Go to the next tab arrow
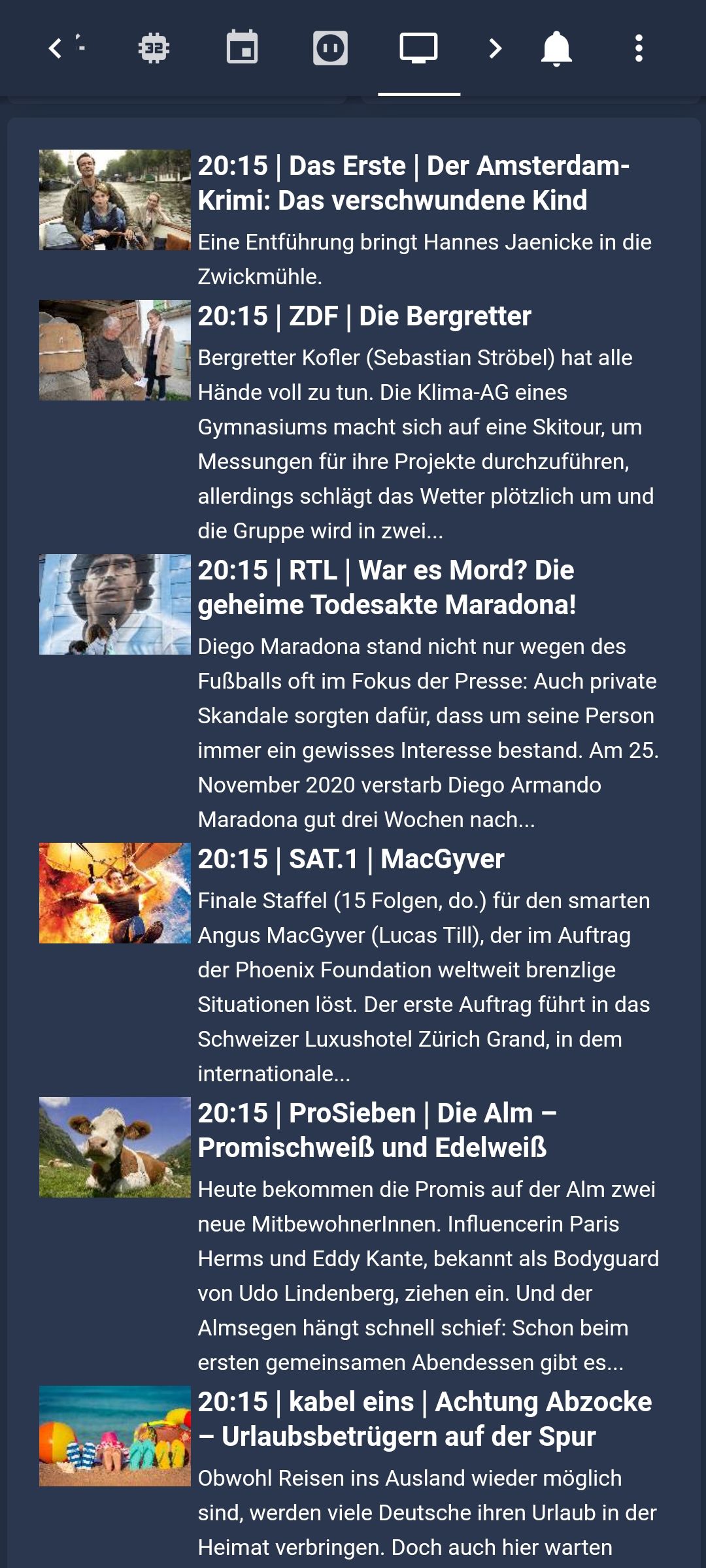 [x=496, y=48]
